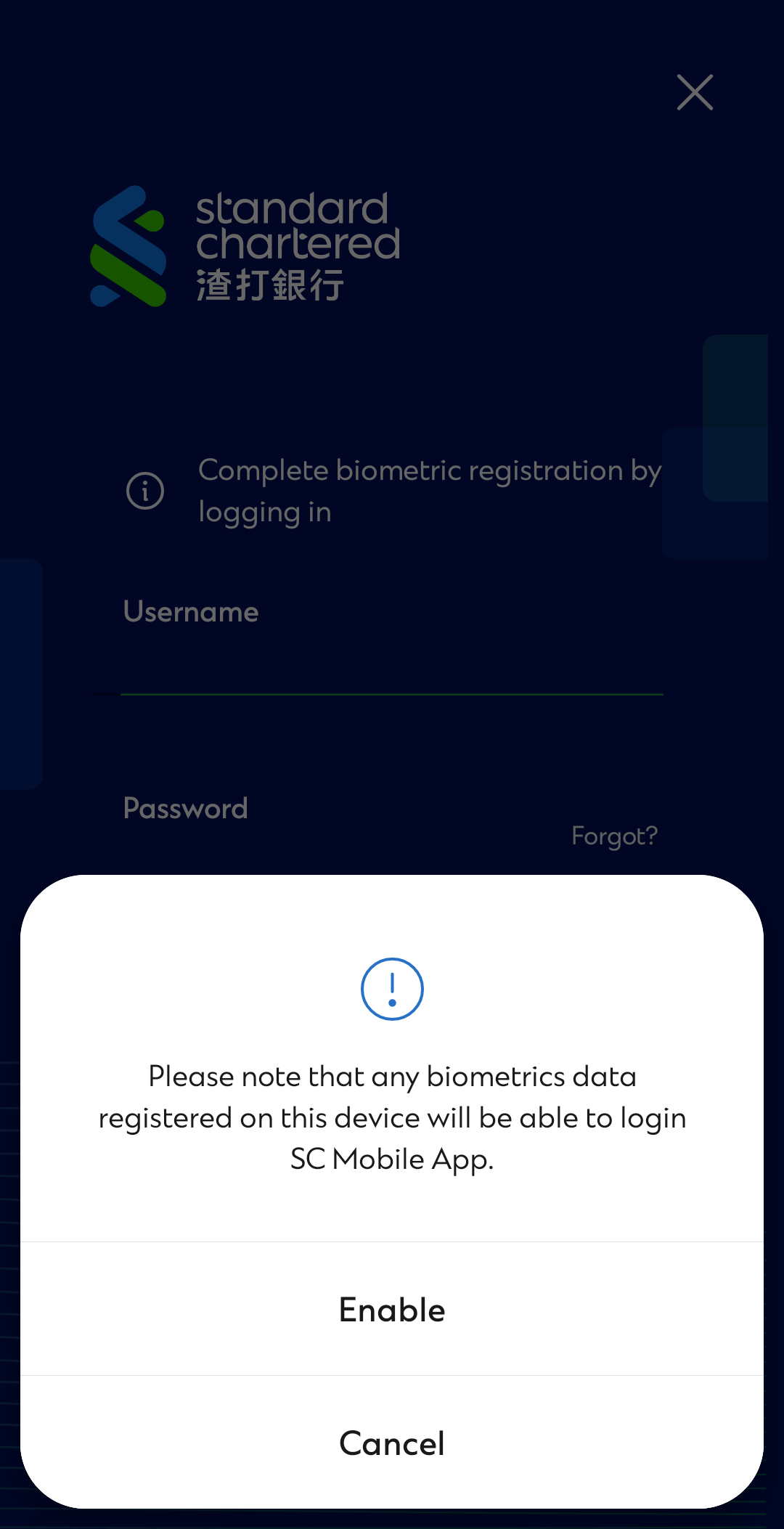Screen dimensions: 784x1529
Task: Enable biometrics login via the Enable option
Action: coord(392,1310)
